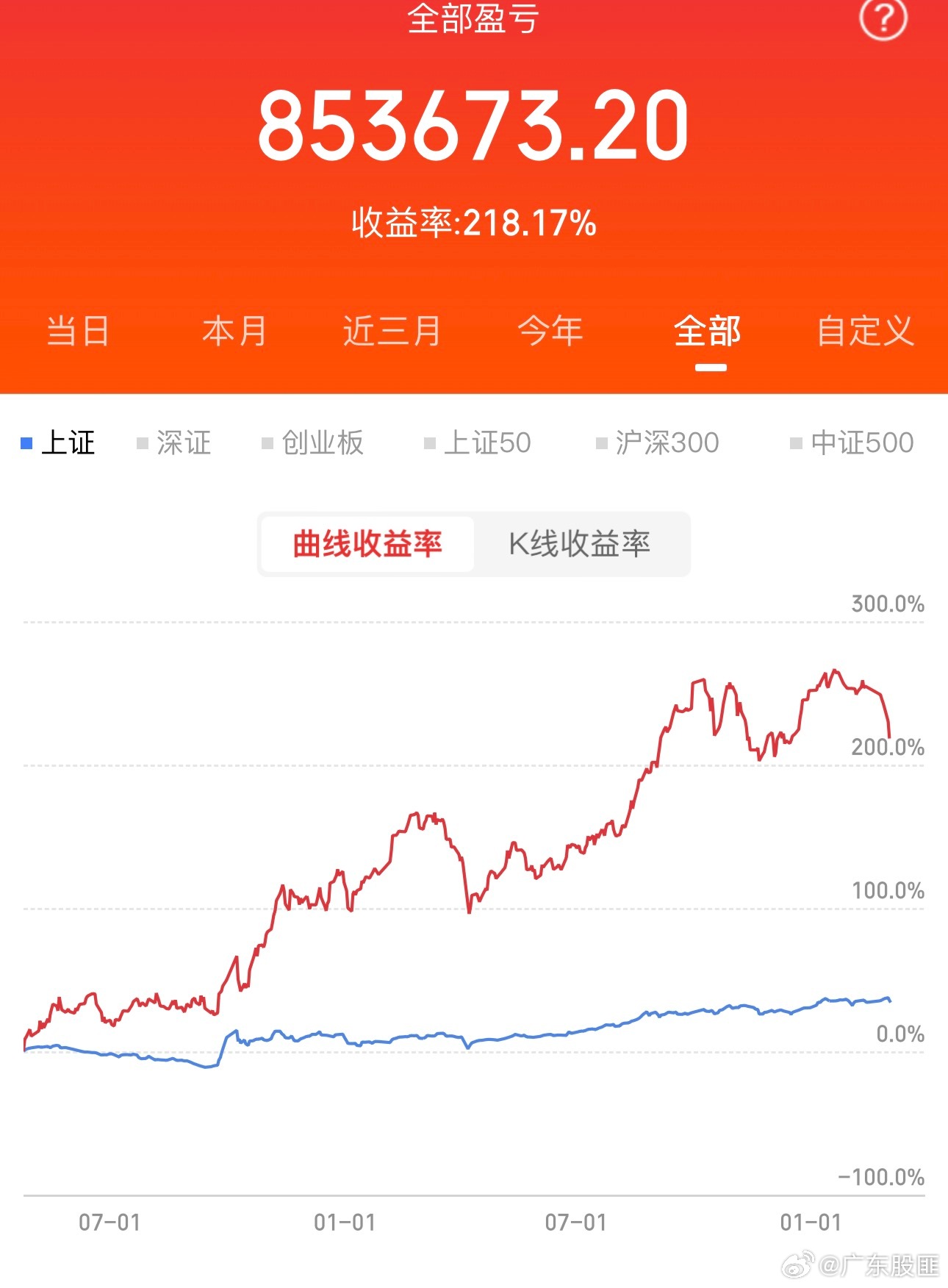Switch to the 当日 period tab
The height and width of the screenshot is (1288, 948).
coord(75,332)
